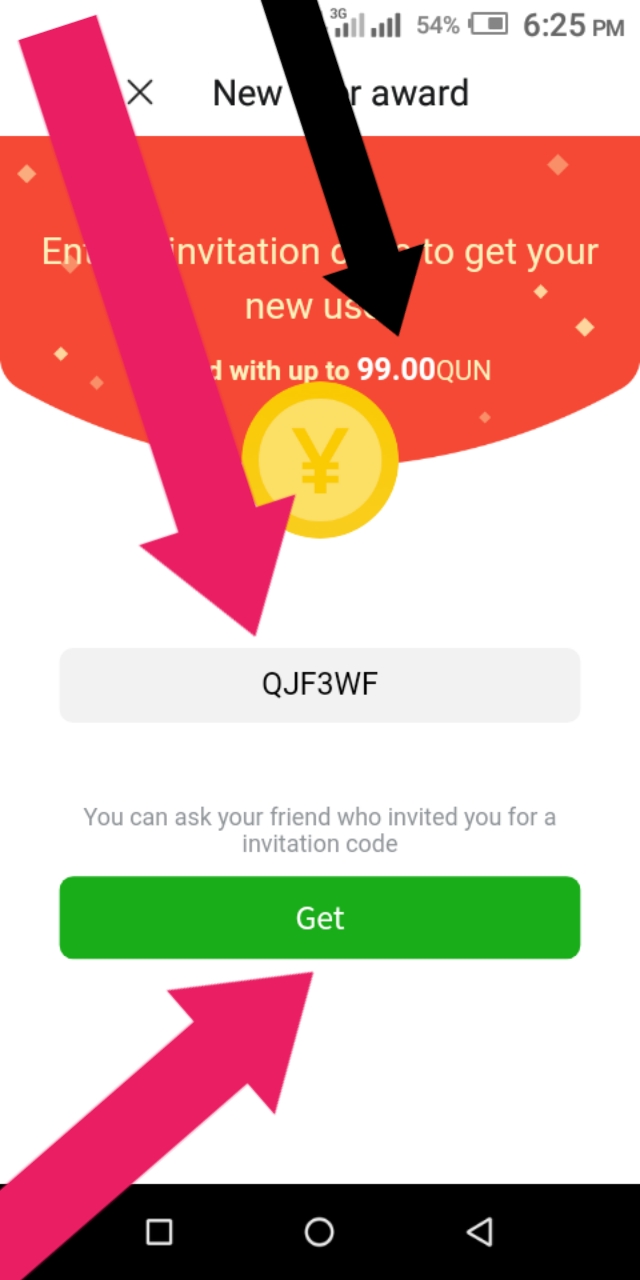This screenshot has height=1280, width=640.
Task: Tap the green Get button
Action: coord(320,917)
